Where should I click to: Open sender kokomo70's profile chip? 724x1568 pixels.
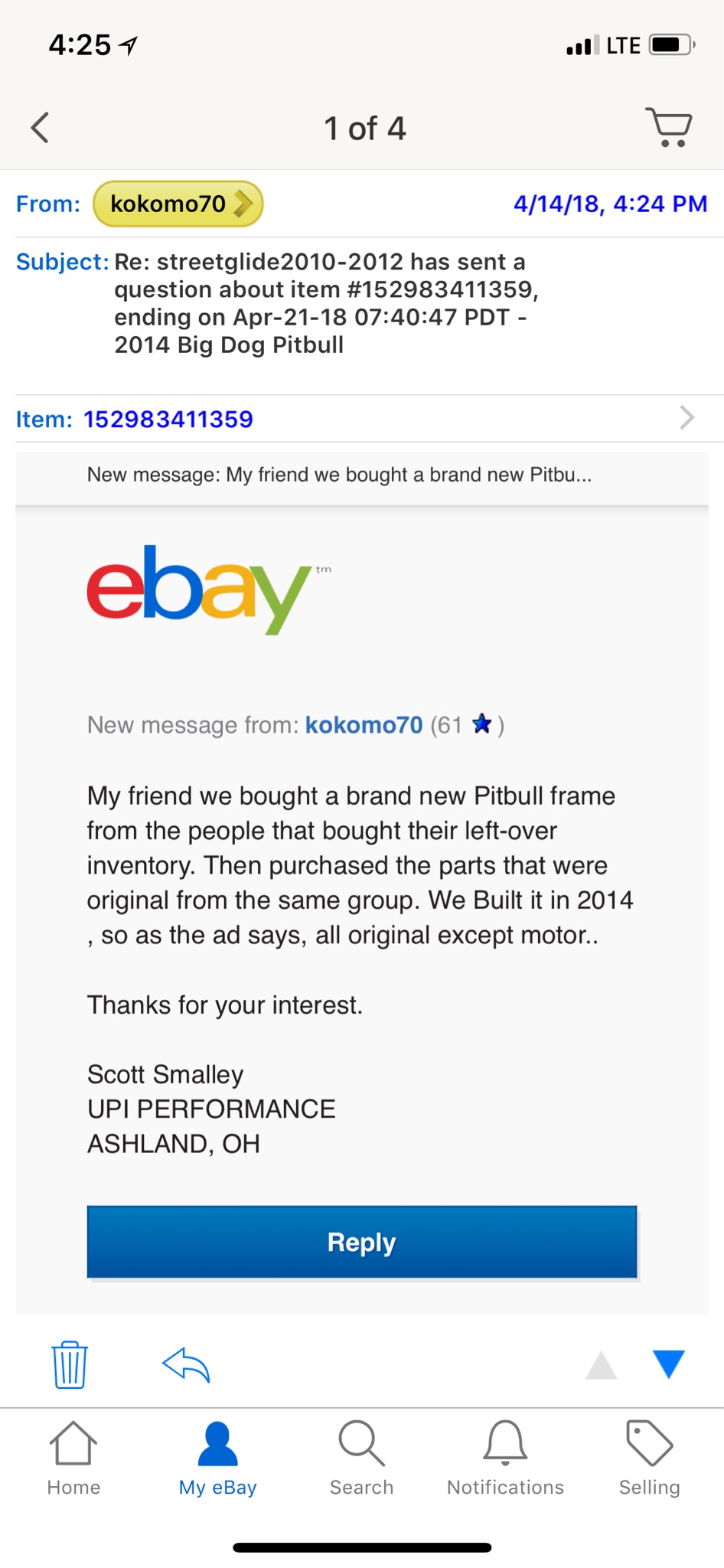point(178,204)
